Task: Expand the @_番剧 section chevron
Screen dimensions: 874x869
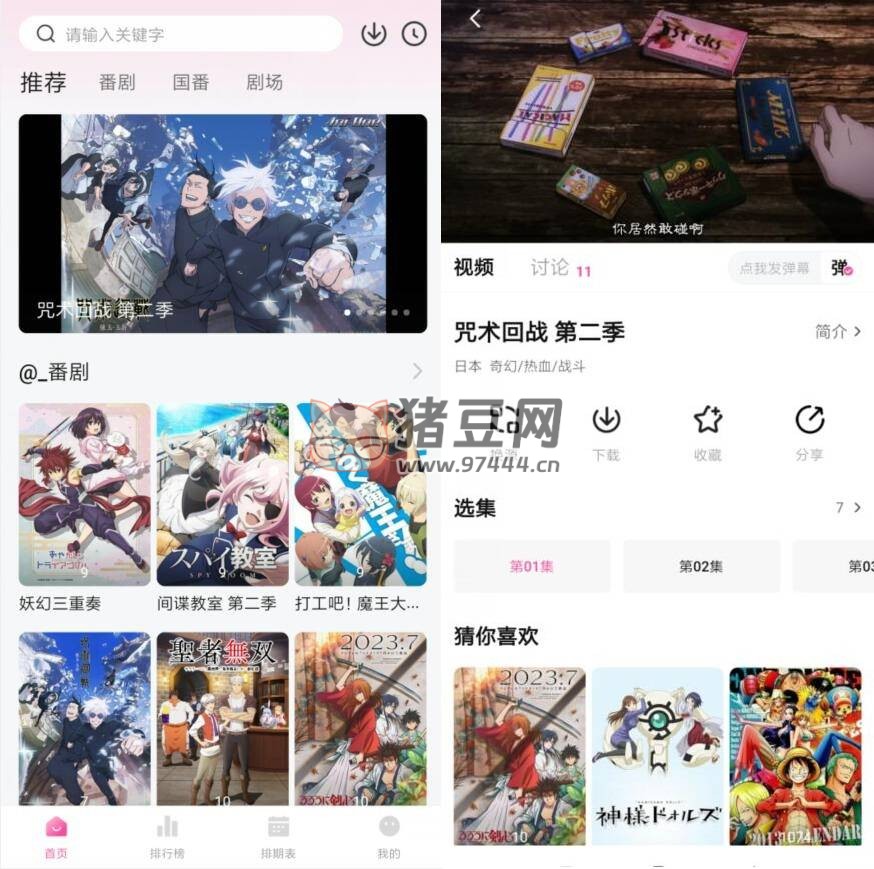Action: [417, 372]
